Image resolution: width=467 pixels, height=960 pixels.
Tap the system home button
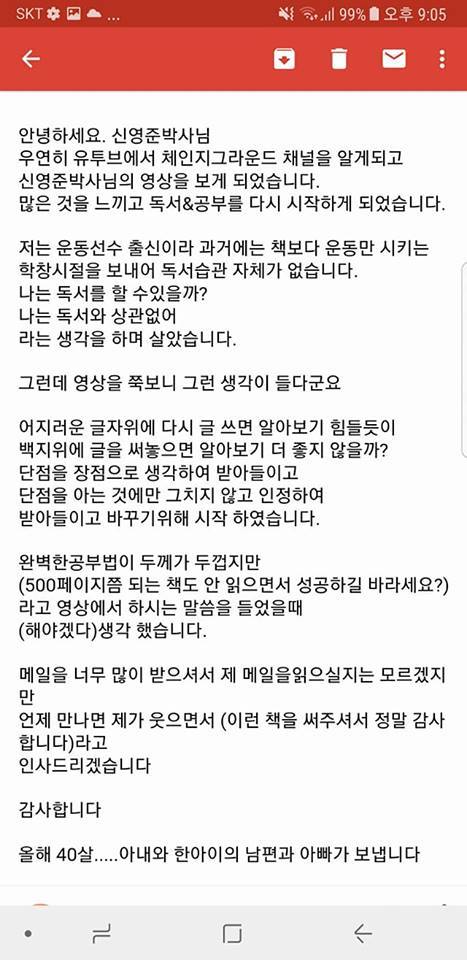pyautogui.click(x=233, y=933)
